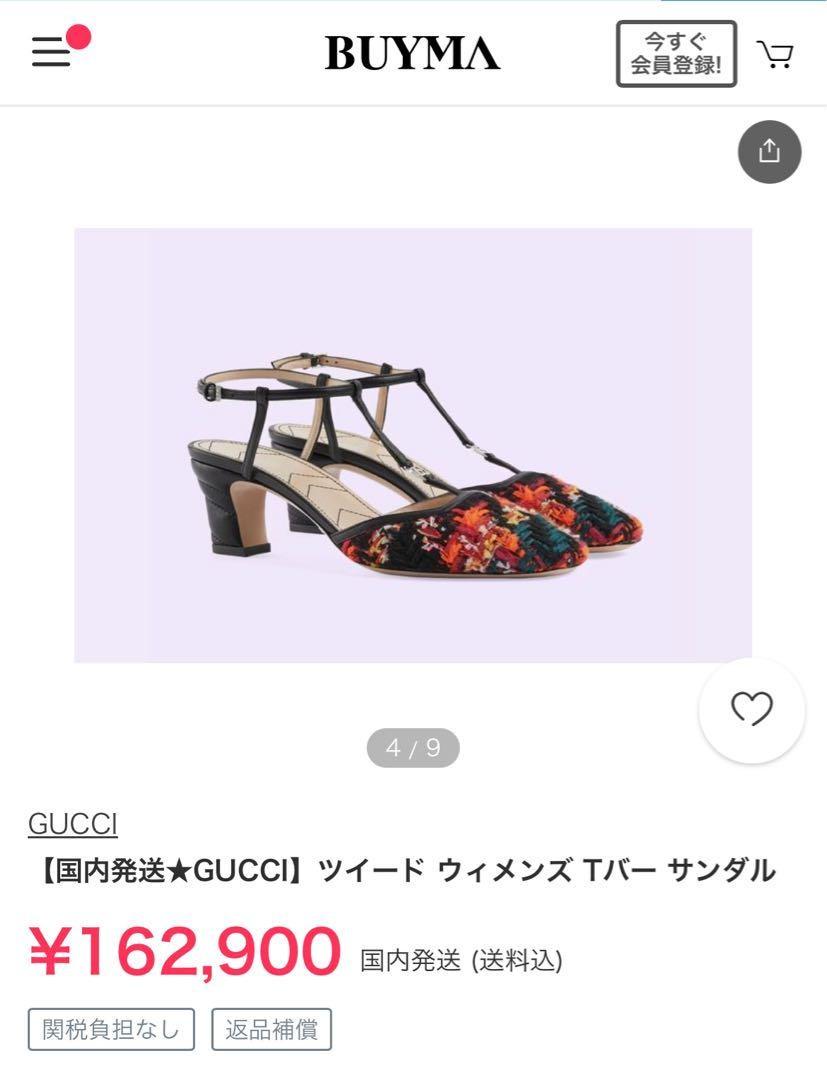
Task: Open the GUCCI brand link
Action: pyautogui.click(x=73, y=824)
